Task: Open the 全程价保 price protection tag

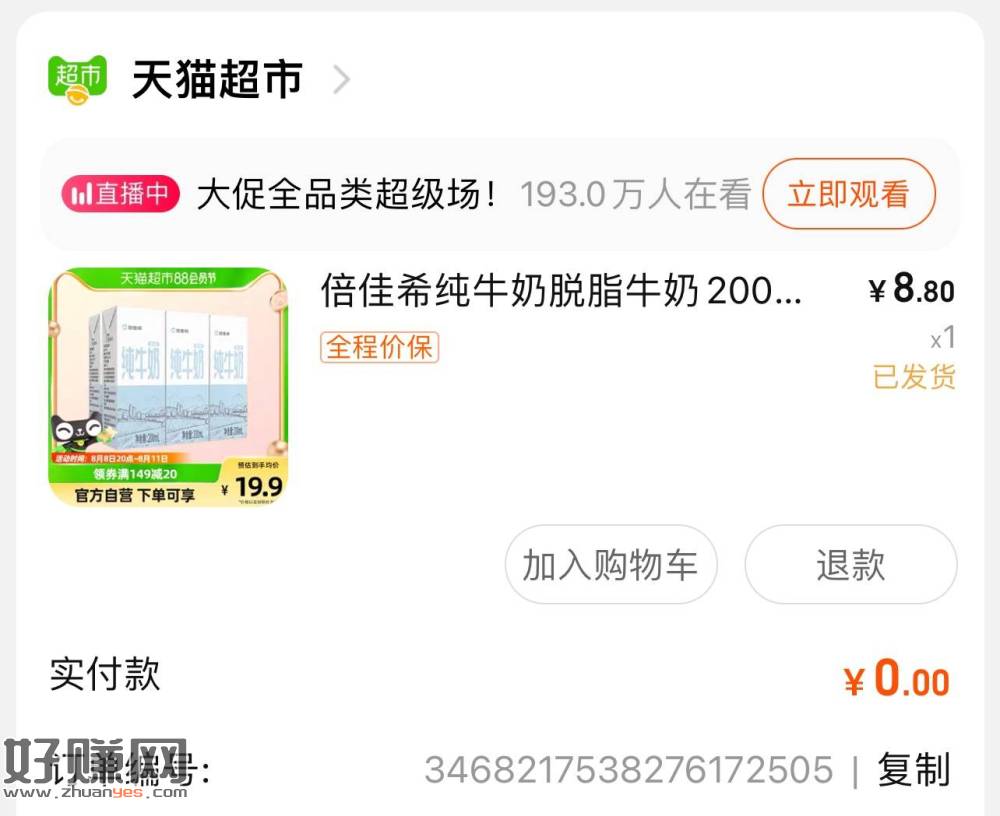Action: pos(379,347)
